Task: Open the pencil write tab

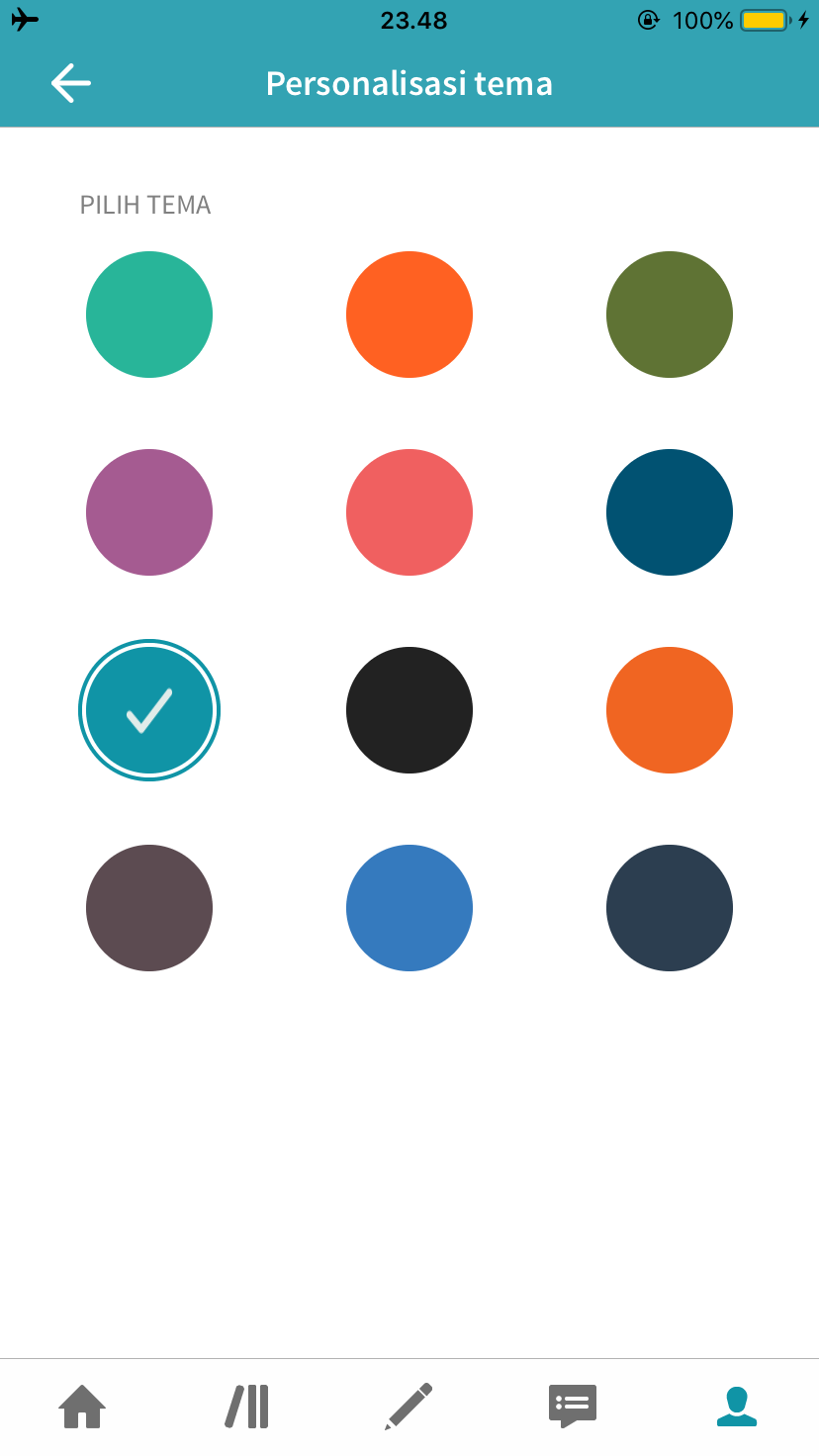Action: [x=409, y=1407]
